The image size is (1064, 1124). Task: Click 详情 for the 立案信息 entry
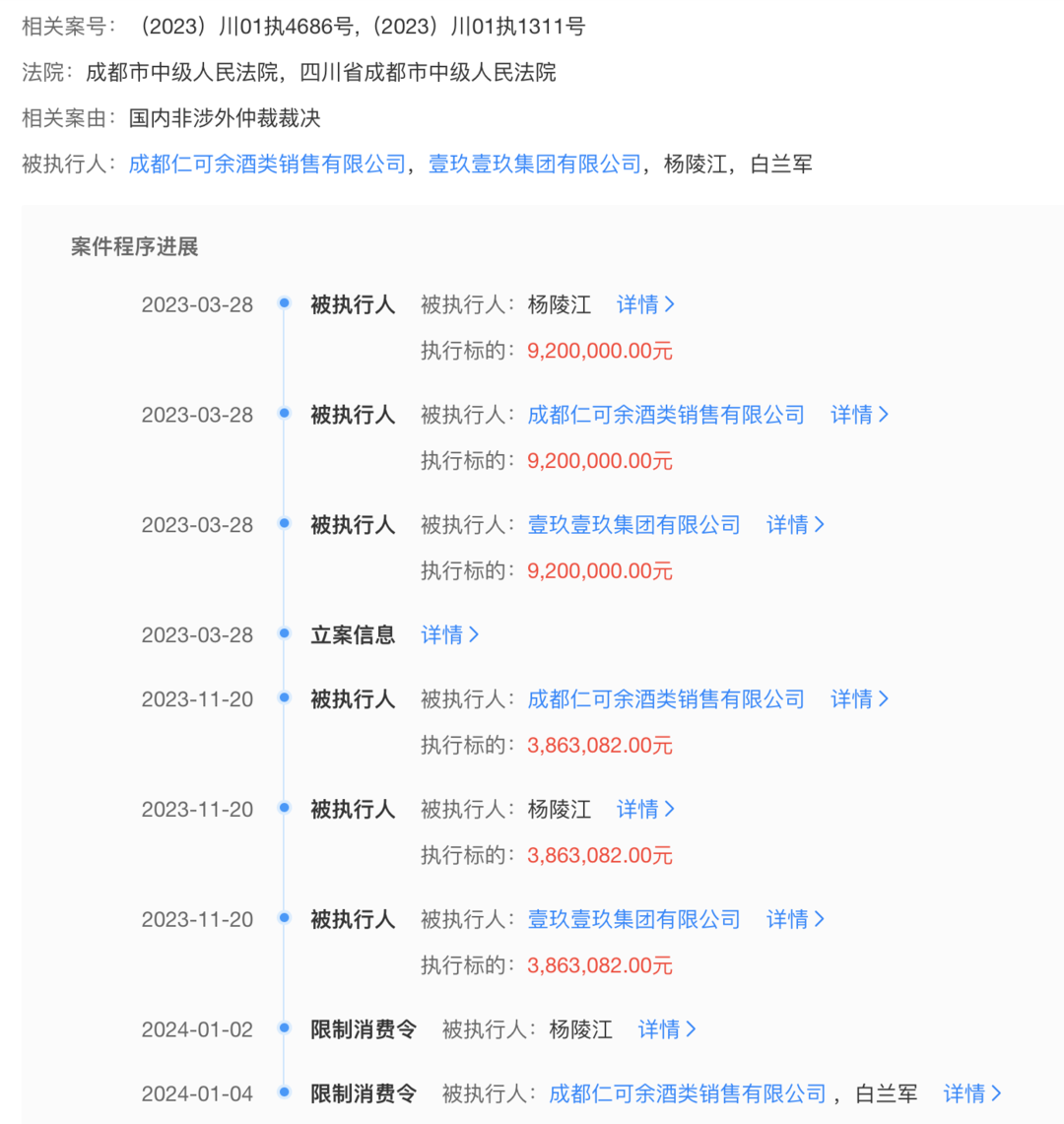click(x=443, y=634)
